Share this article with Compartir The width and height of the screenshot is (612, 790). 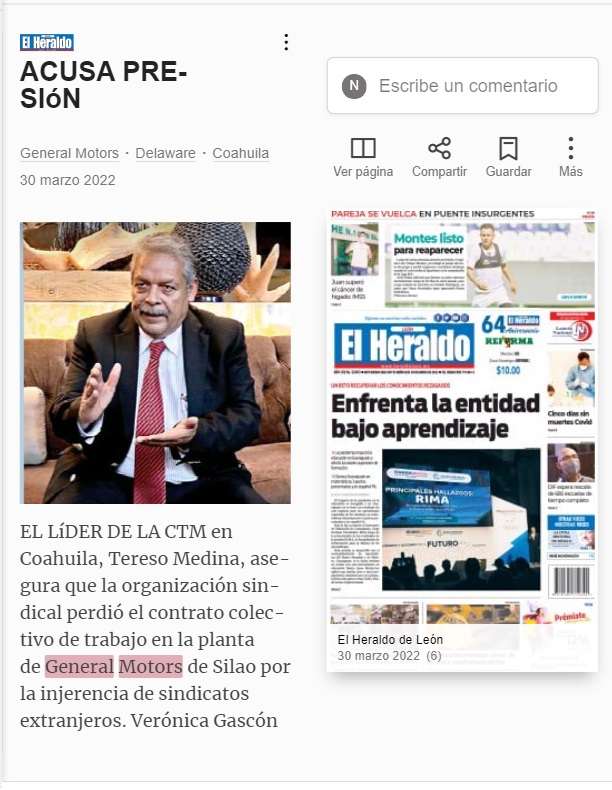pyautogui.click(x=439, y=158)
